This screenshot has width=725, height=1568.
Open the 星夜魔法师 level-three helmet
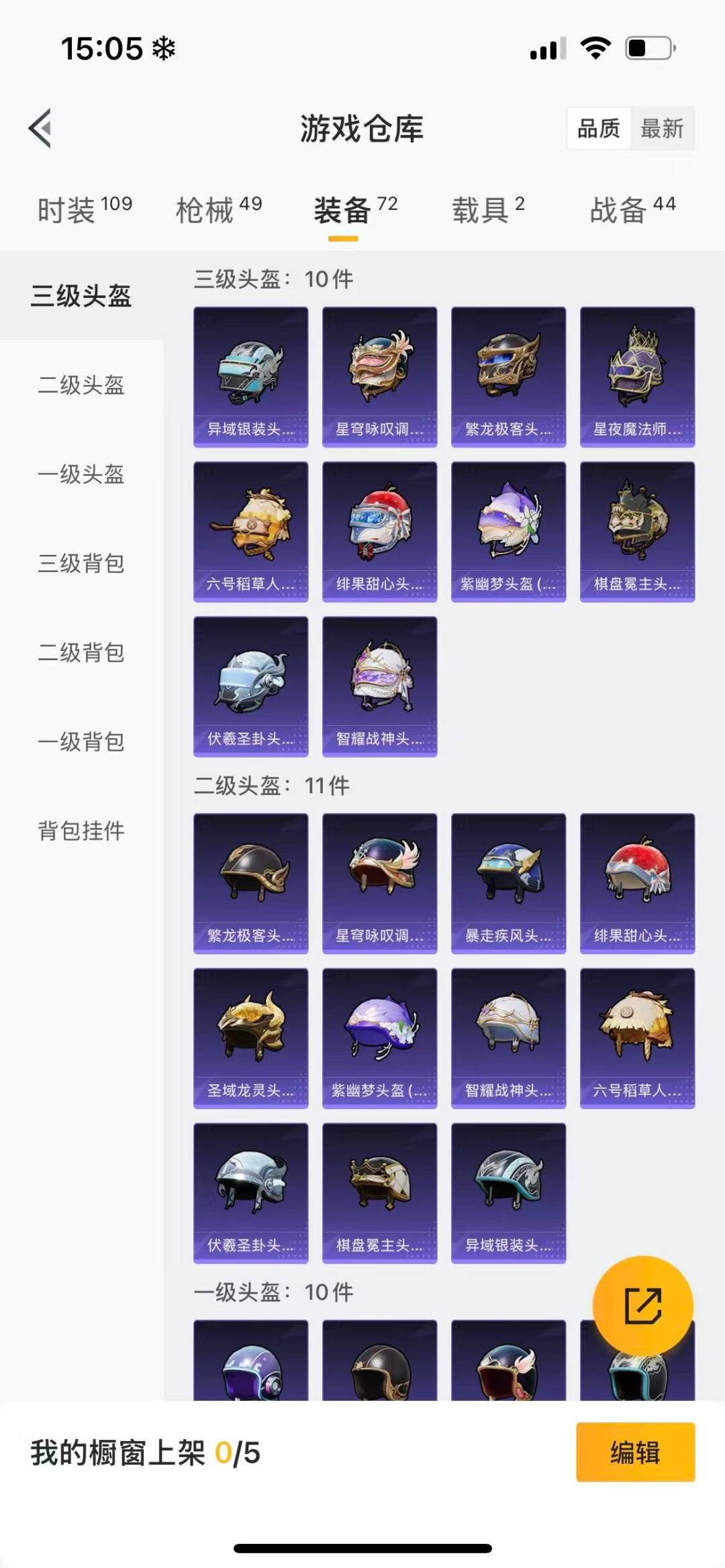click(x=637, y=376)
